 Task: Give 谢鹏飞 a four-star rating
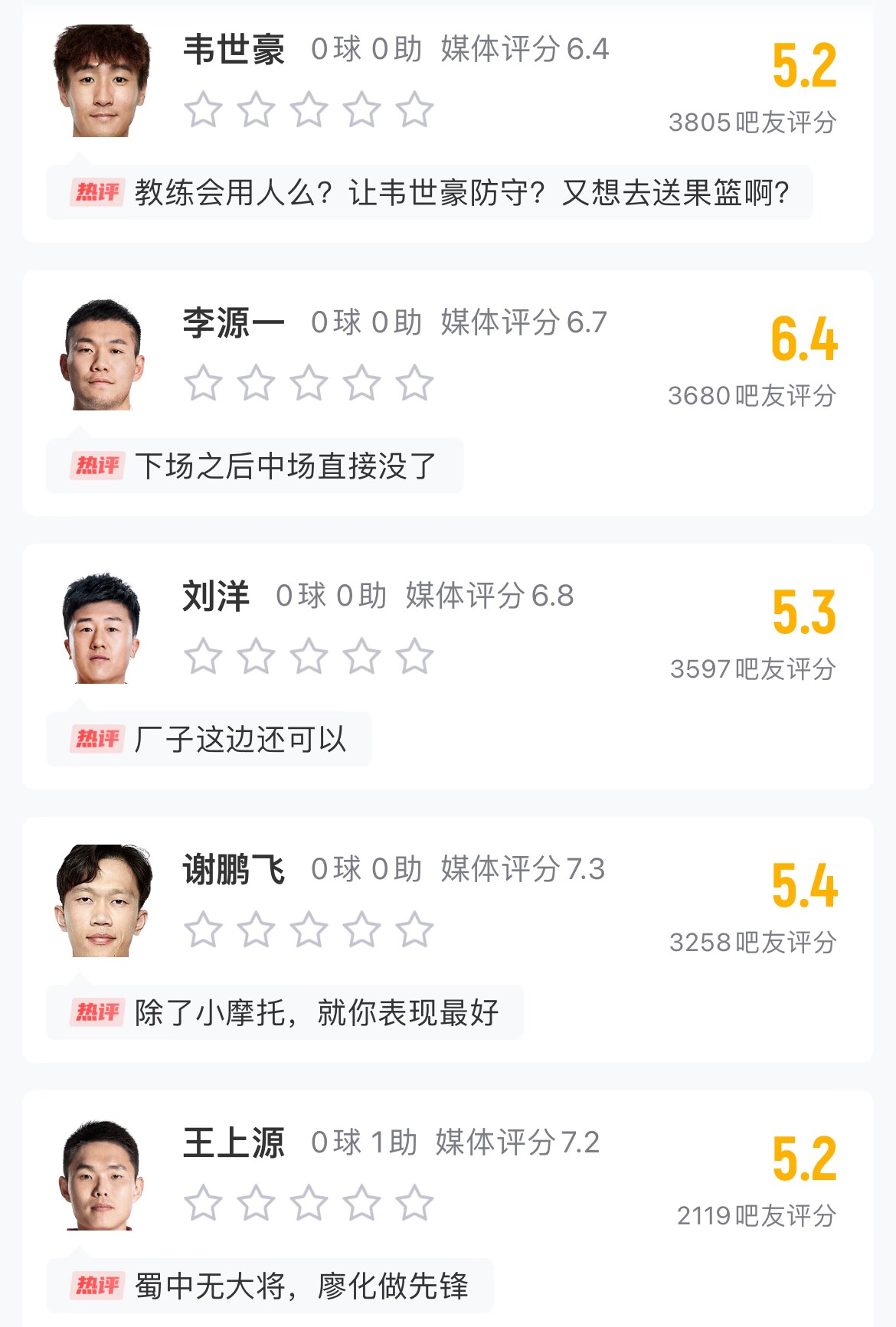361,930
